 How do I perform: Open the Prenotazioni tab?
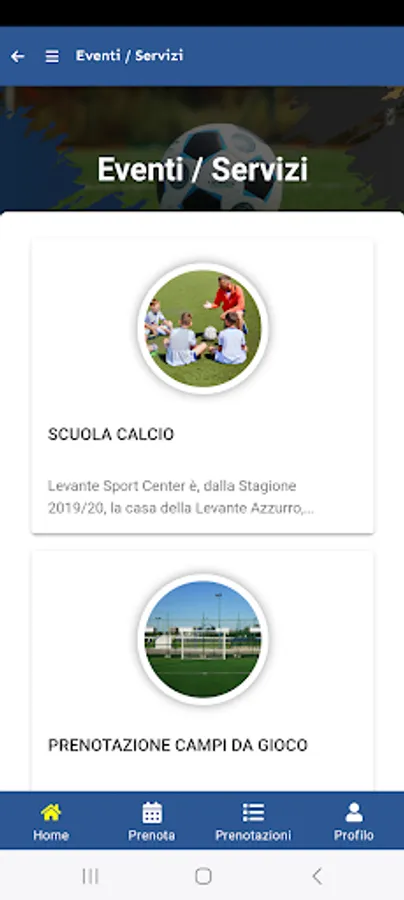253,821
